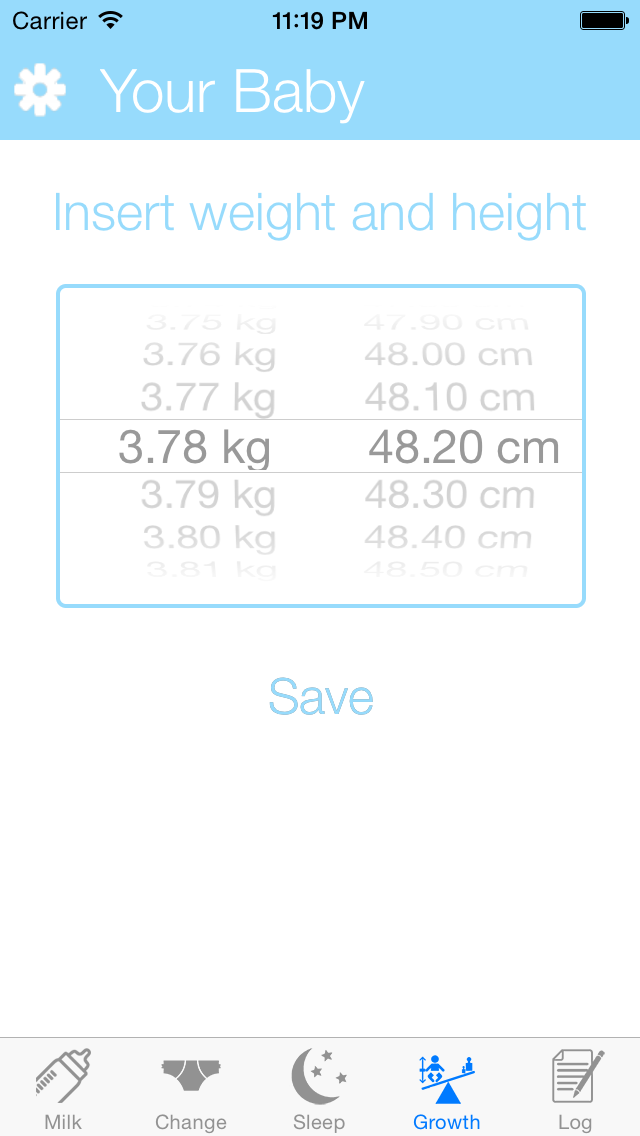Select 48.30 cm in height picker
Image resolution: width=640 pixels, height=1136 pixels.
click(449, 496)
